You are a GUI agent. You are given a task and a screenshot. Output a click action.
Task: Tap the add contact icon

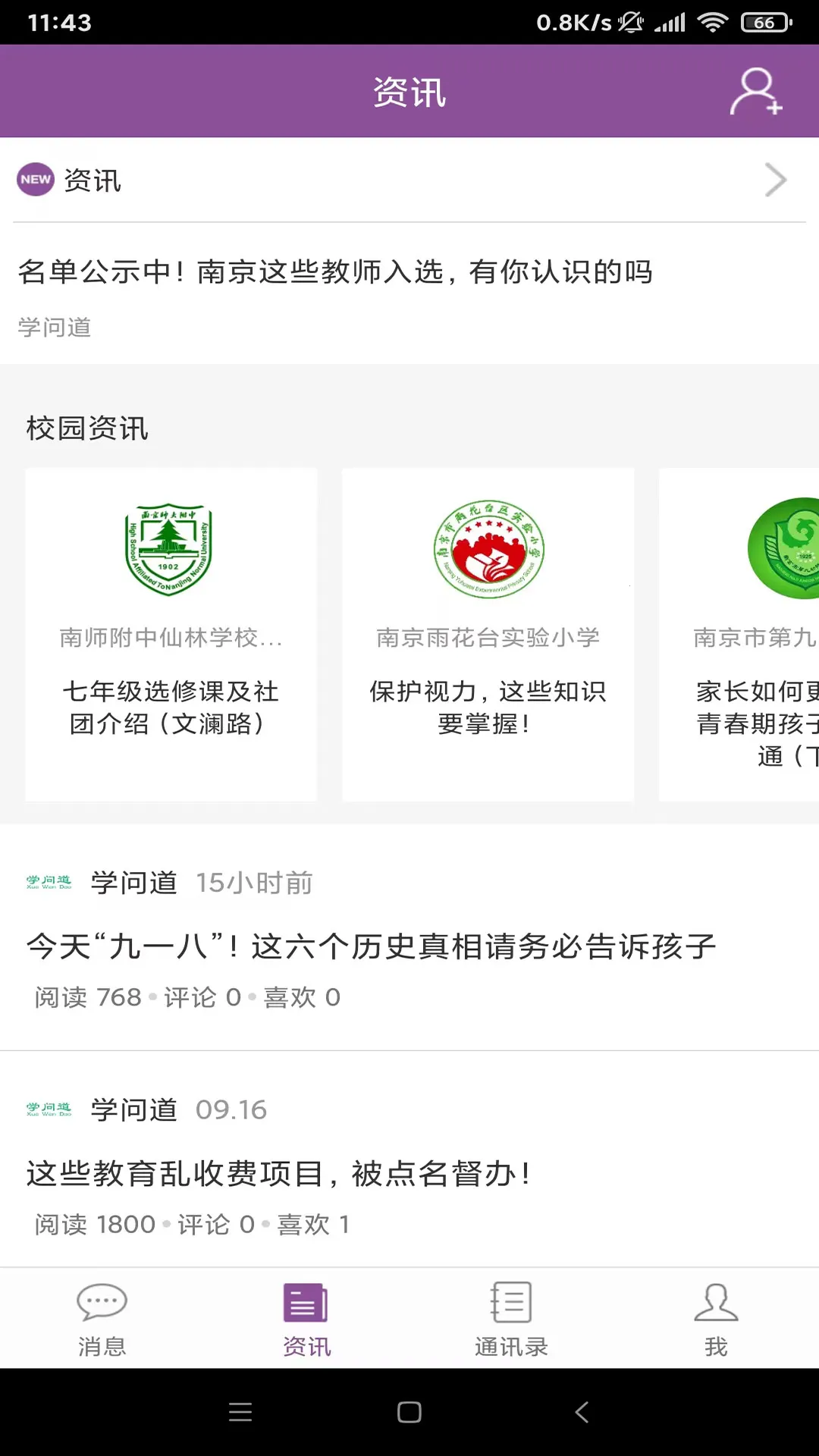point(755,92)
